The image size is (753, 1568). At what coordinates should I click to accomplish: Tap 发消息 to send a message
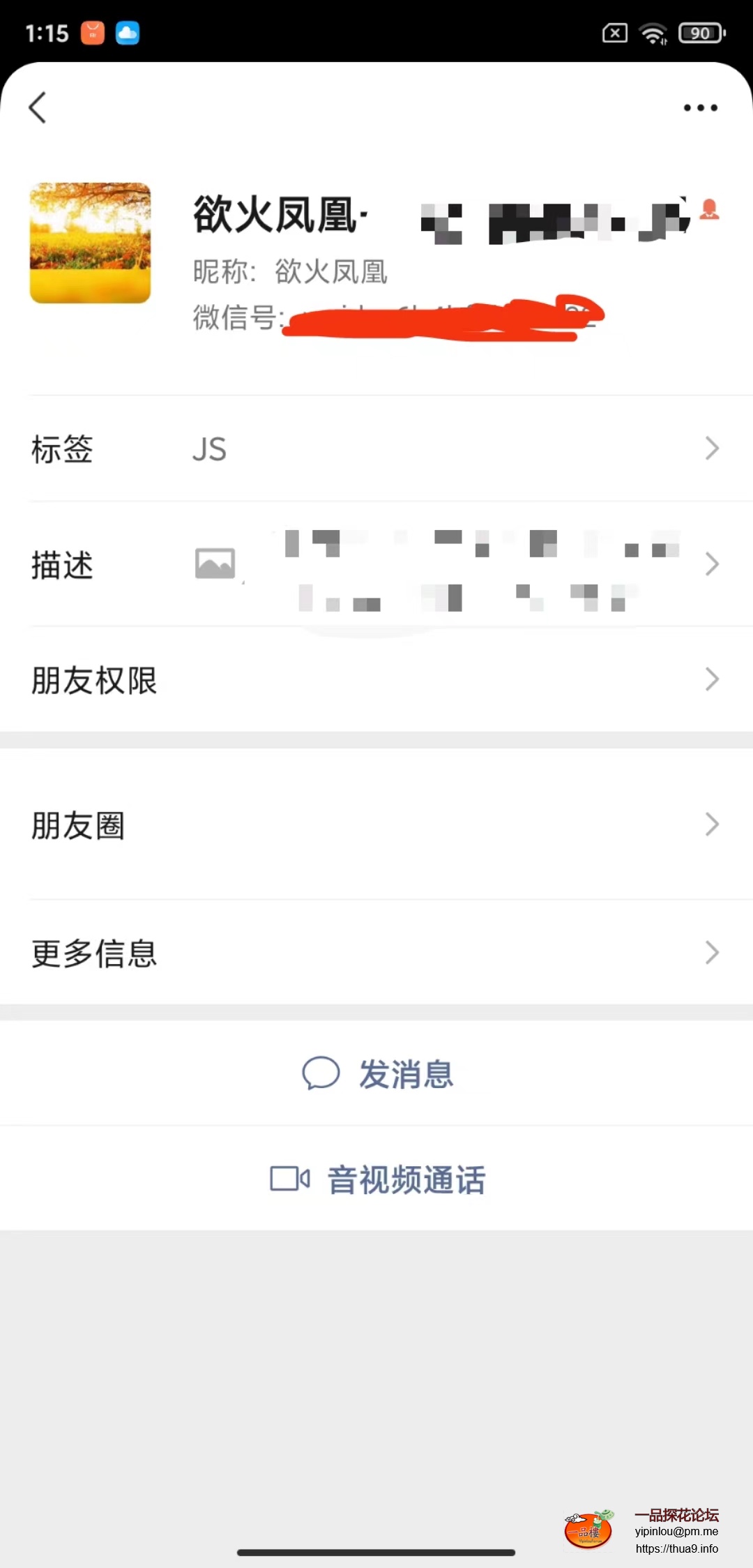coord(406,1074)
